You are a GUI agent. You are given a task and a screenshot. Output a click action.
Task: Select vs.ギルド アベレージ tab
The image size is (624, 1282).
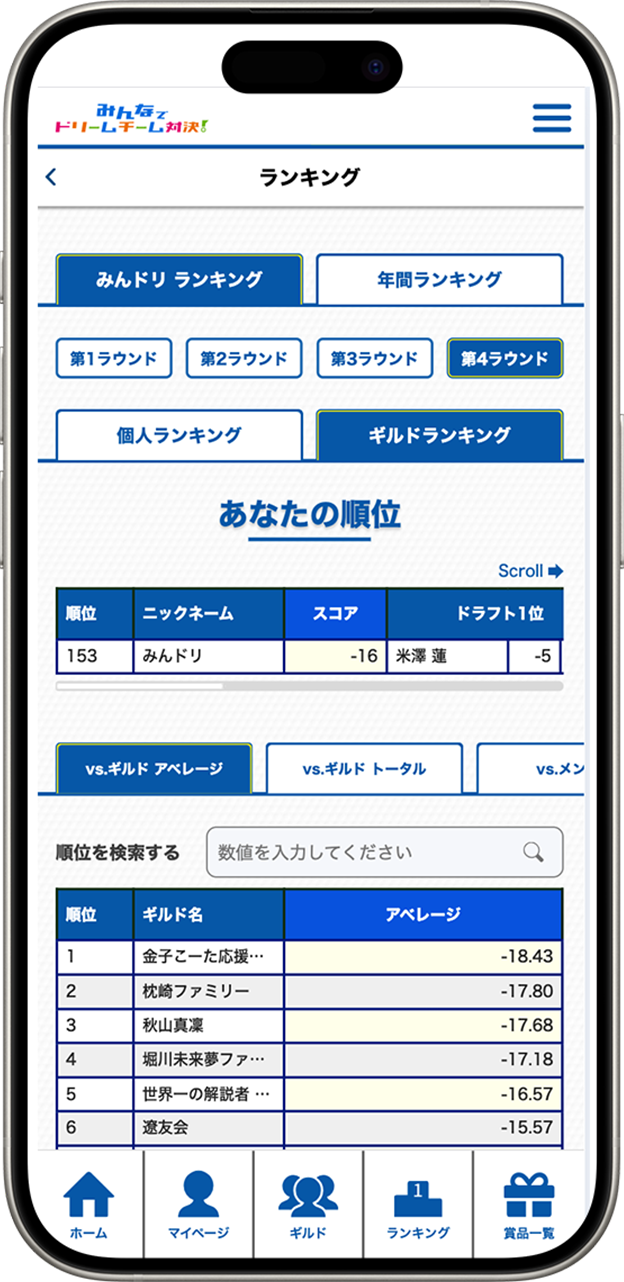pyautogui.click(x=154, y=768)
